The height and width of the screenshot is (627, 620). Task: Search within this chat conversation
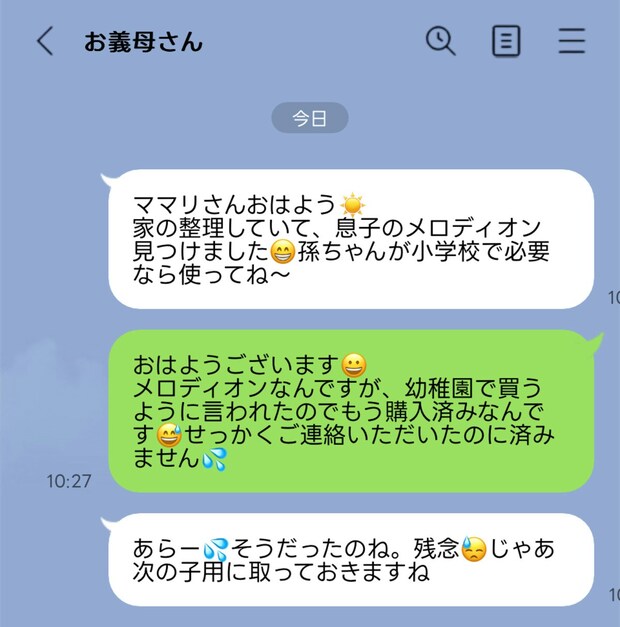click(x=440, y=41)
